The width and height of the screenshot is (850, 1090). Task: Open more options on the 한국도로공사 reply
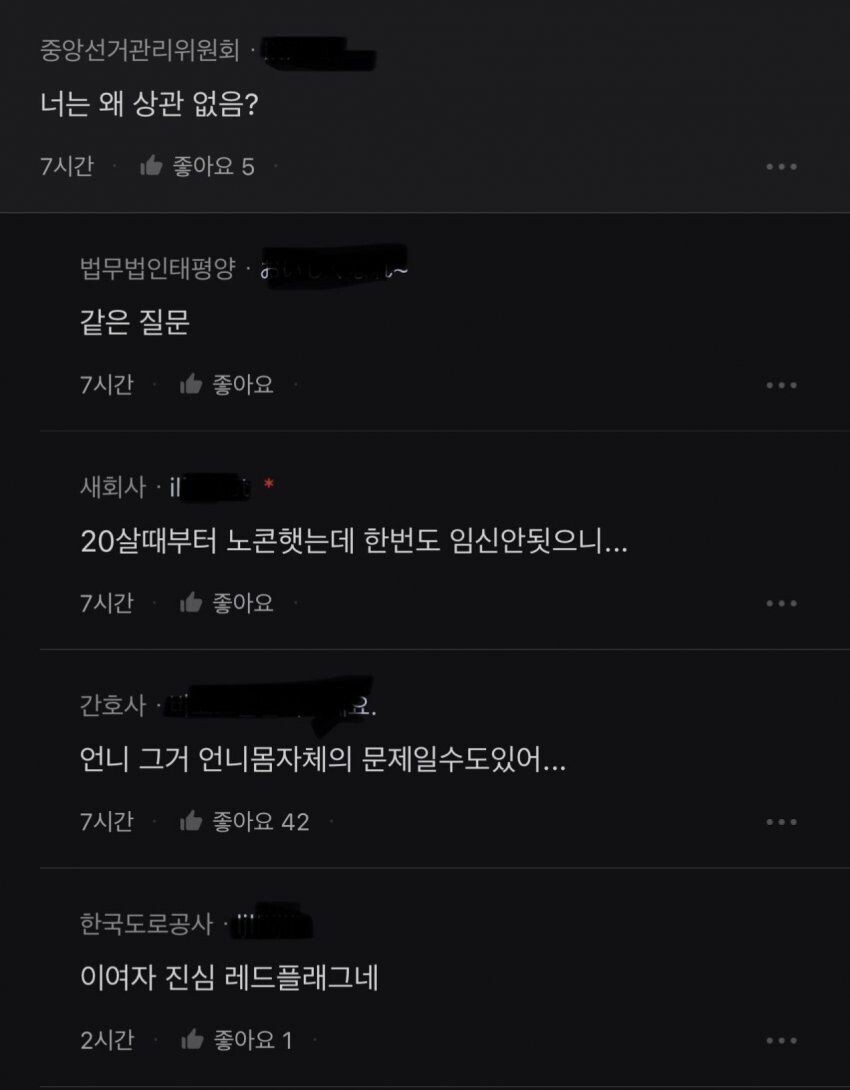pyautogui.click(x=781, y=1041)
